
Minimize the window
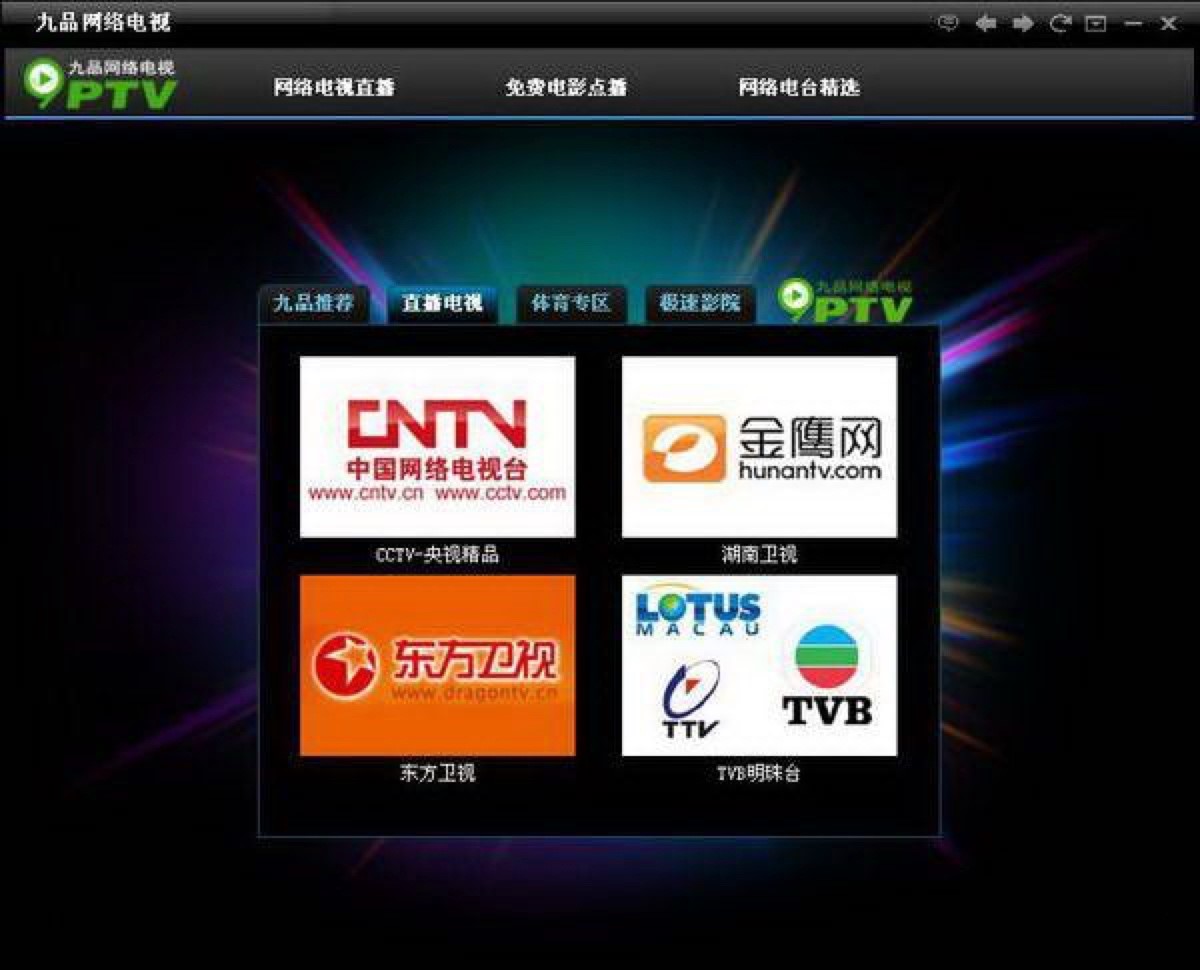pyautogui.click(x=1133, y=24)
